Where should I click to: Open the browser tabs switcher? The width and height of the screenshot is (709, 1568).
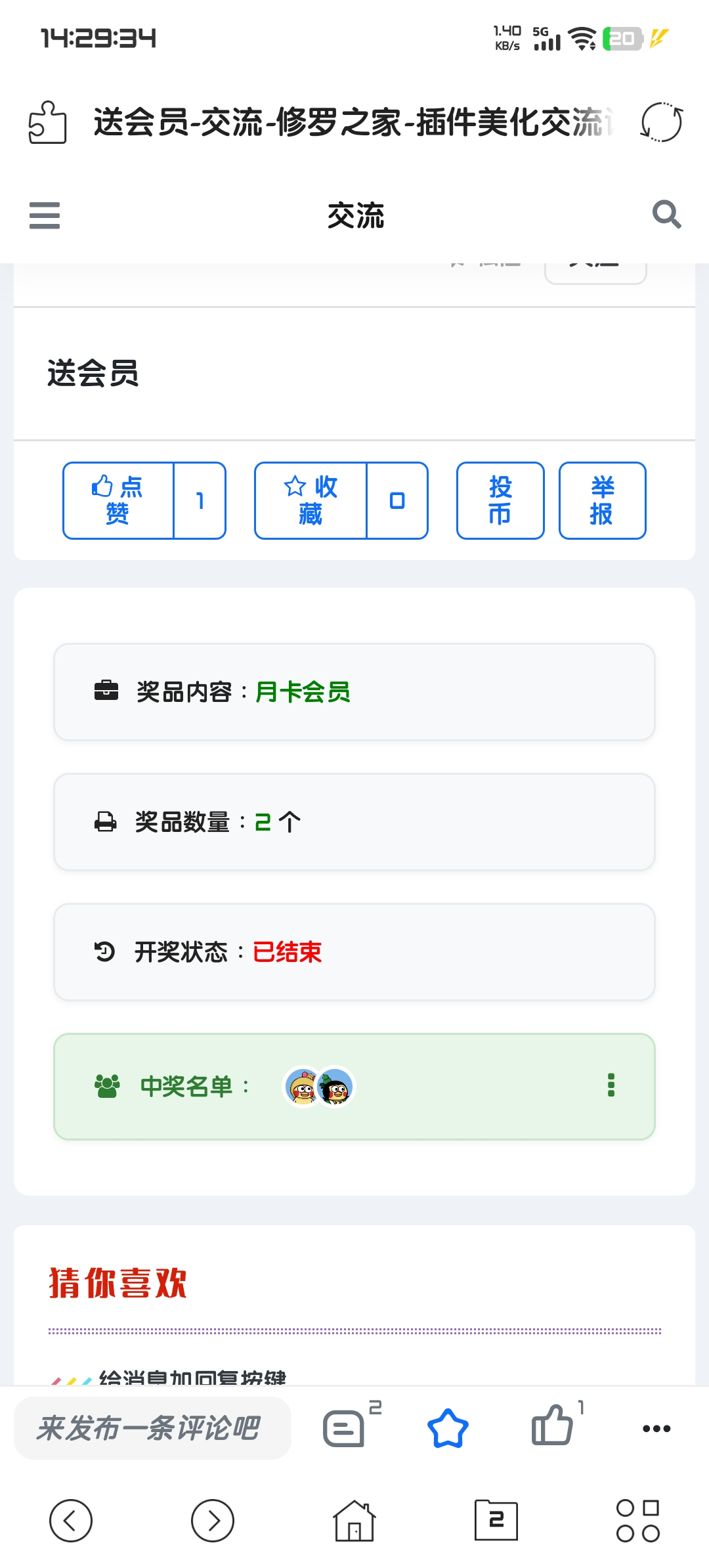point(496,1520)
